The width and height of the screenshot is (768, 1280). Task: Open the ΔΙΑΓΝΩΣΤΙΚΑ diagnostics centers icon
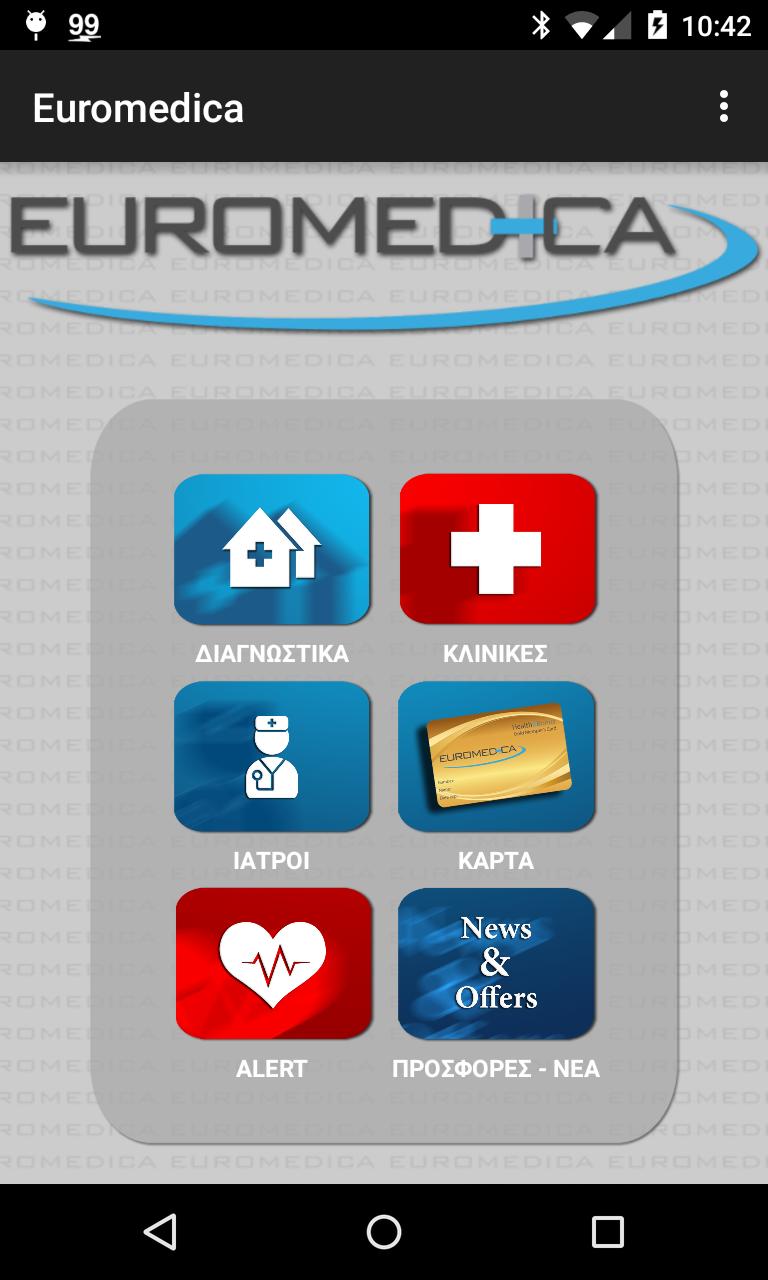coord(272,549)
